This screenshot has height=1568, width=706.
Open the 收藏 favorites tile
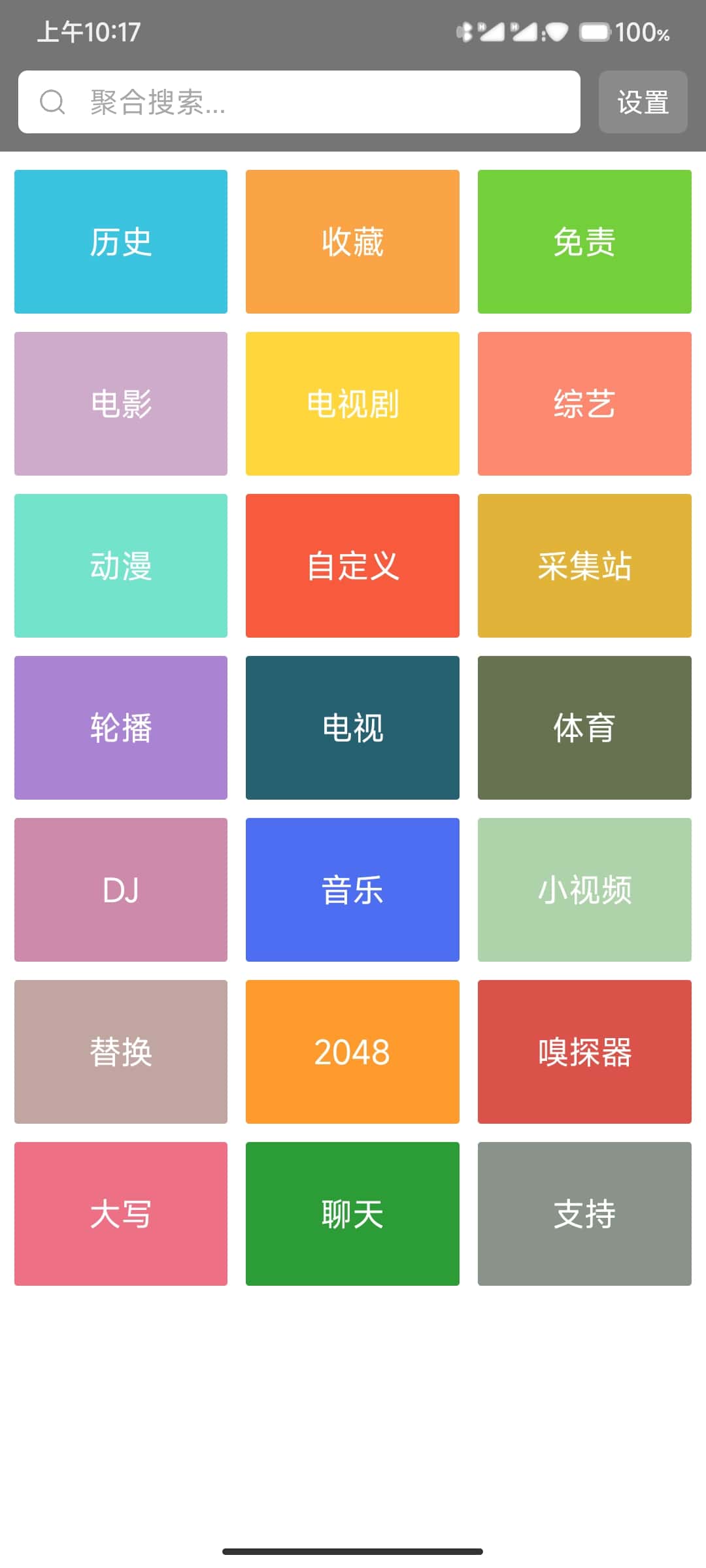[x=352, y=242]
